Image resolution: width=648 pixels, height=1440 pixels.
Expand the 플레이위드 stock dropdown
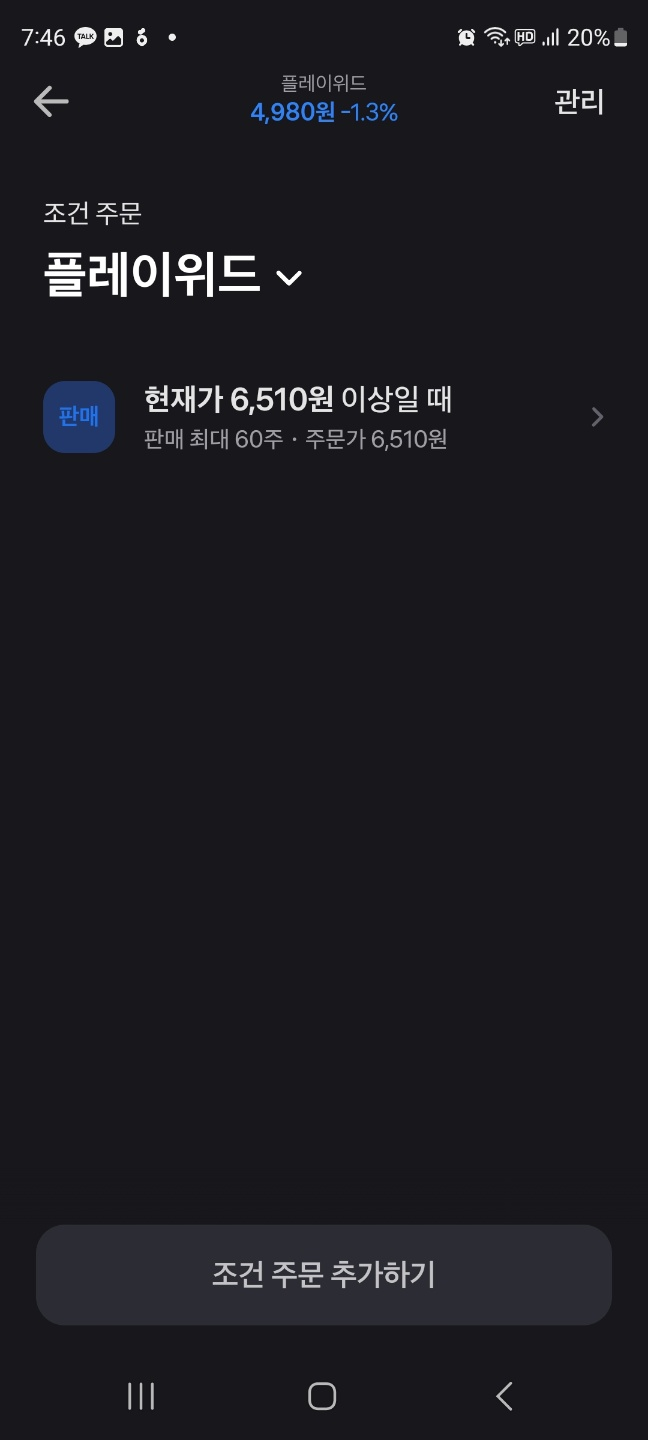(288, 277)
